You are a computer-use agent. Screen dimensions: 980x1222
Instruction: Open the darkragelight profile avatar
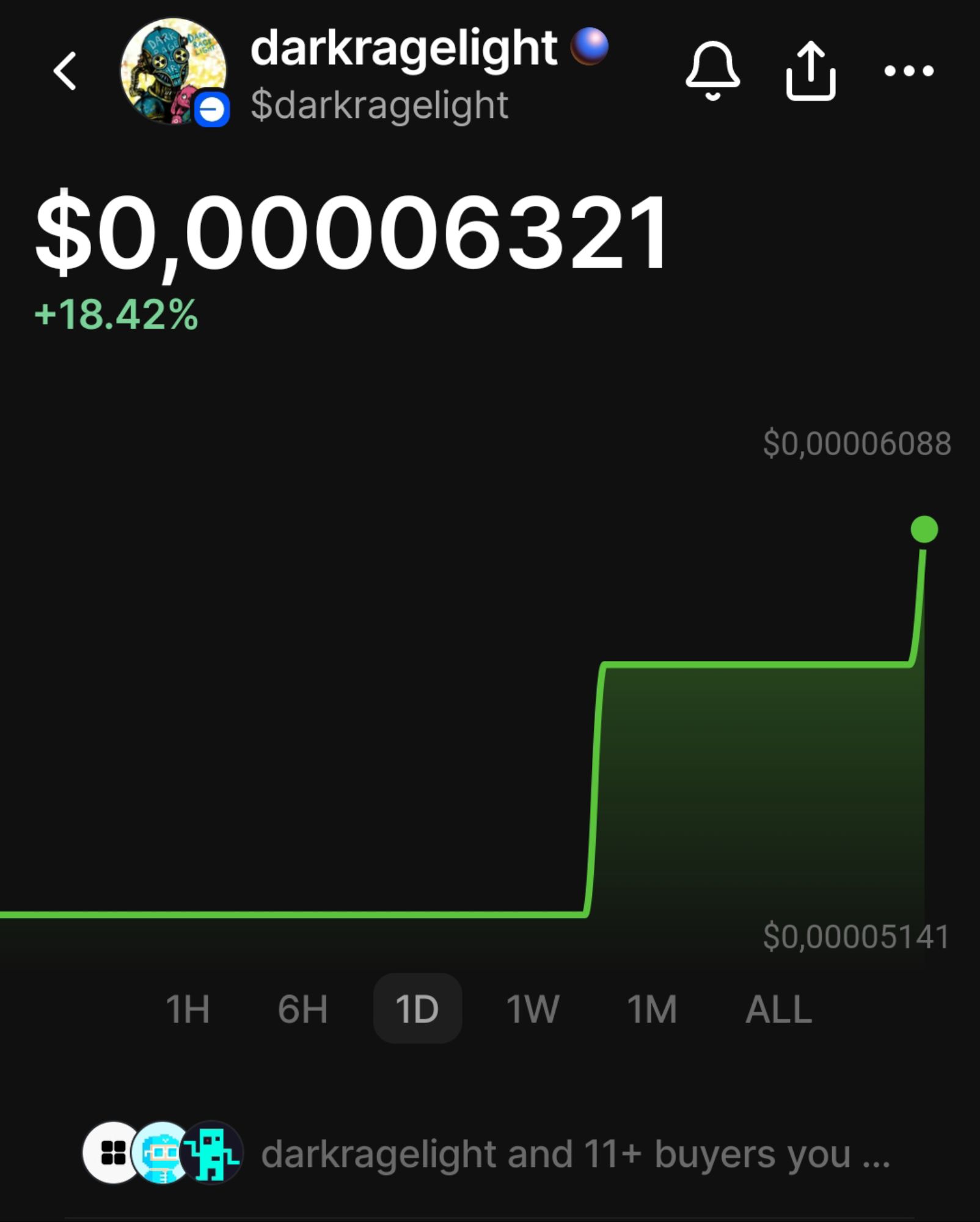click(x=173, y=71)
